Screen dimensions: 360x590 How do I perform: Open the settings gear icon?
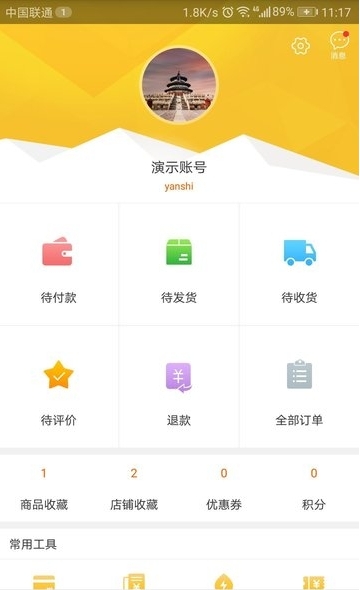tap(301, 46)
